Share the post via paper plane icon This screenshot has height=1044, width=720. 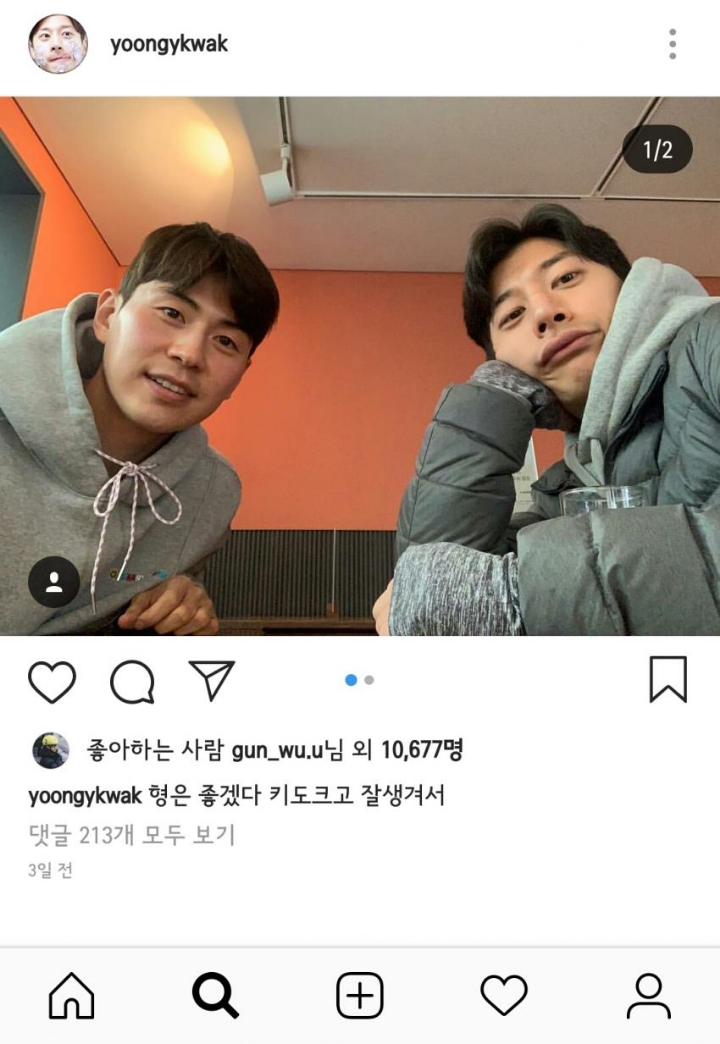tap(211, 681)
